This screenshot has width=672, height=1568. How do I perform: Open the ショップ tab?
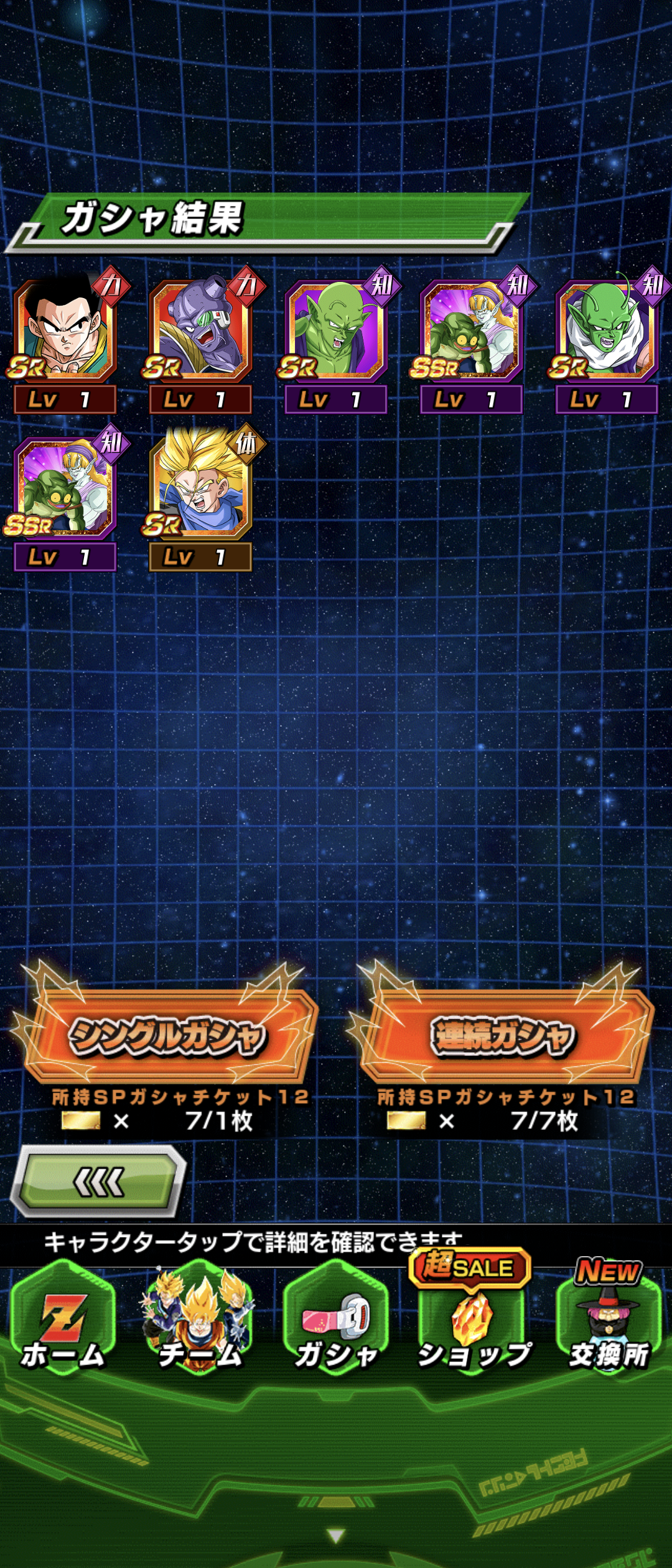(x=473, y=1322)
